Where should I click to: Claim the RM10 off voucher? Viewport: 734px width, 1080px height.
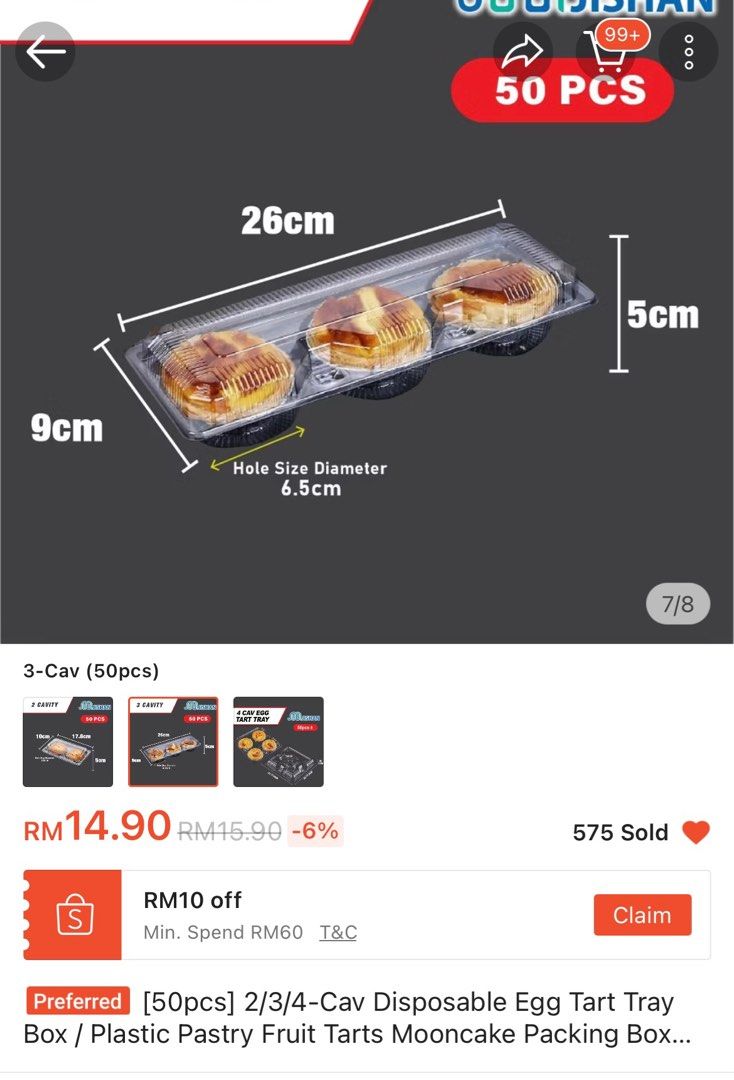(x=642, y=913)
